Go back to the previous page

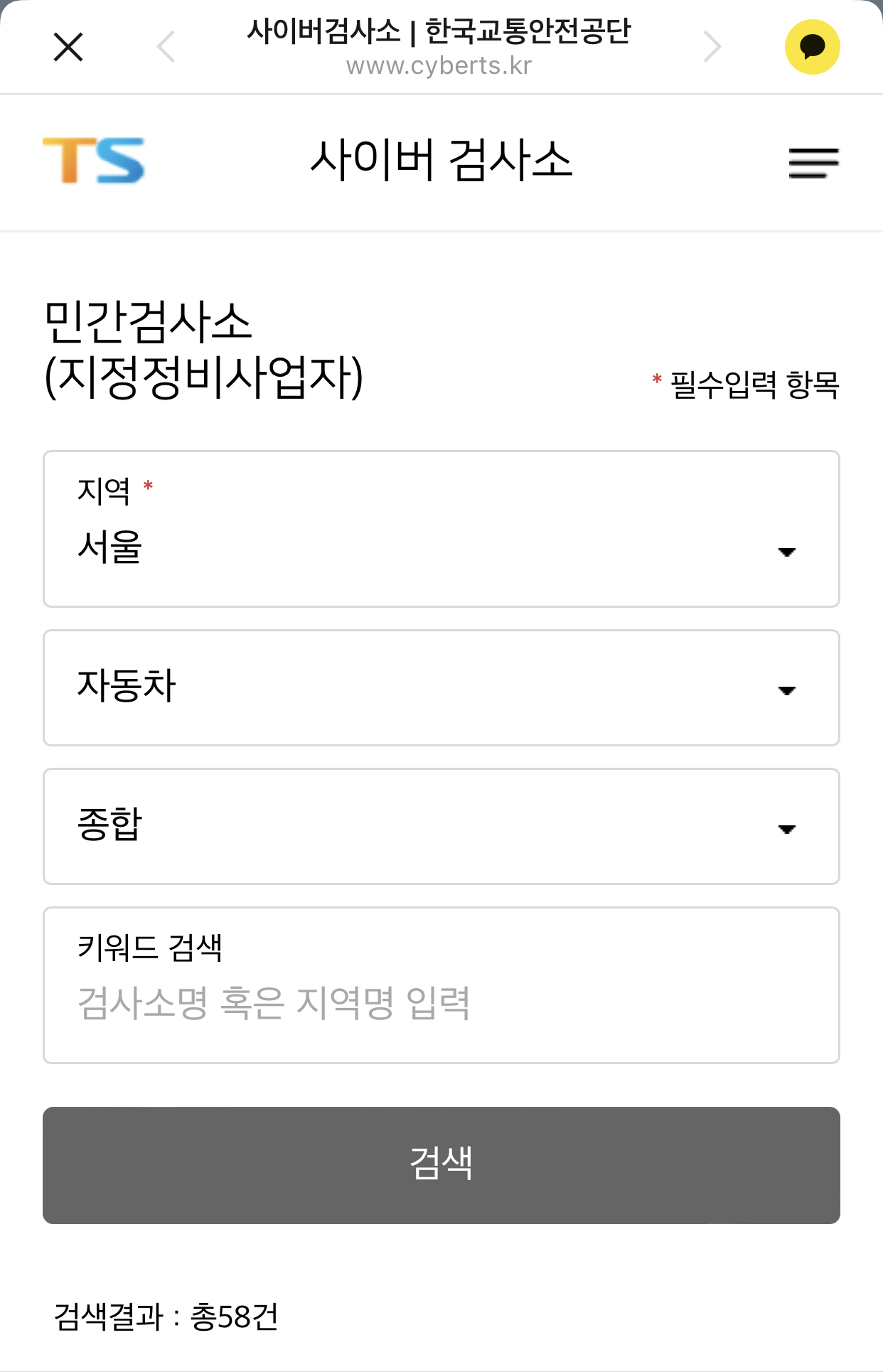[x=166, y=48]
